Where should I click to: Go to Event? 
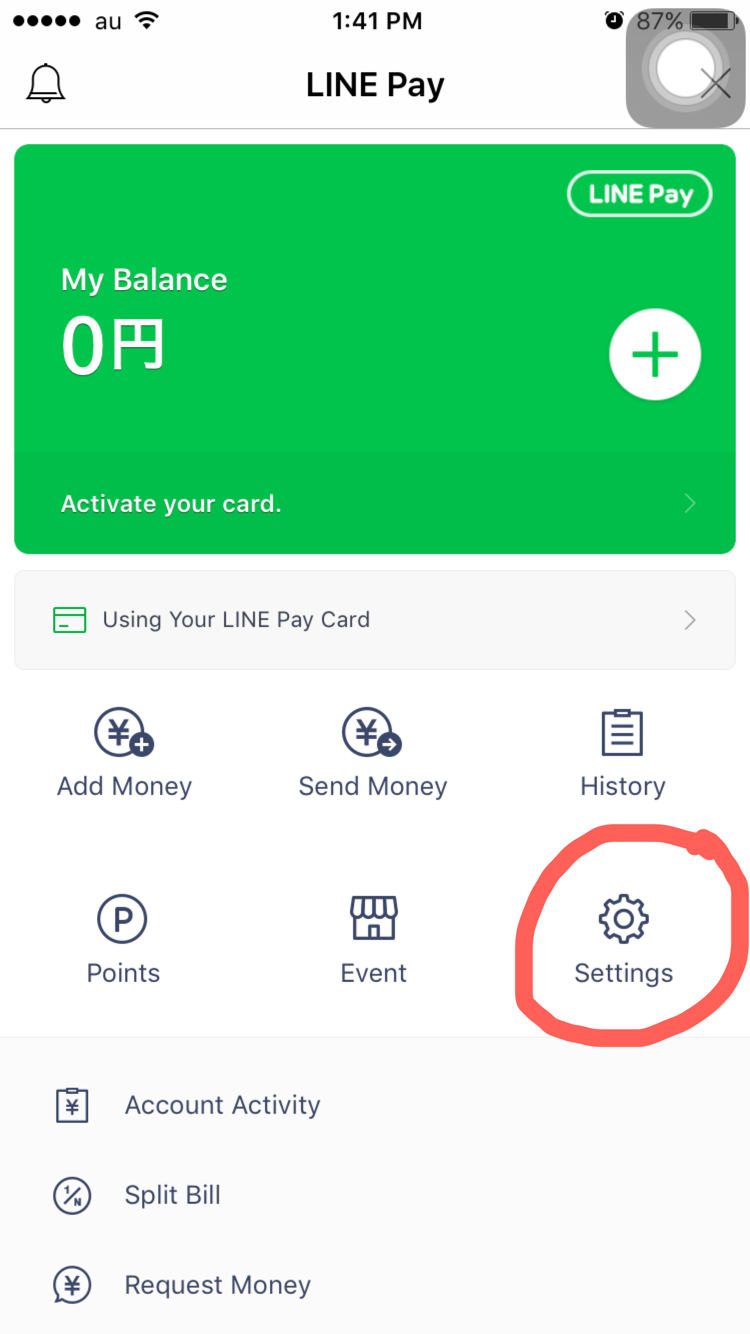[x=373, y=940]
